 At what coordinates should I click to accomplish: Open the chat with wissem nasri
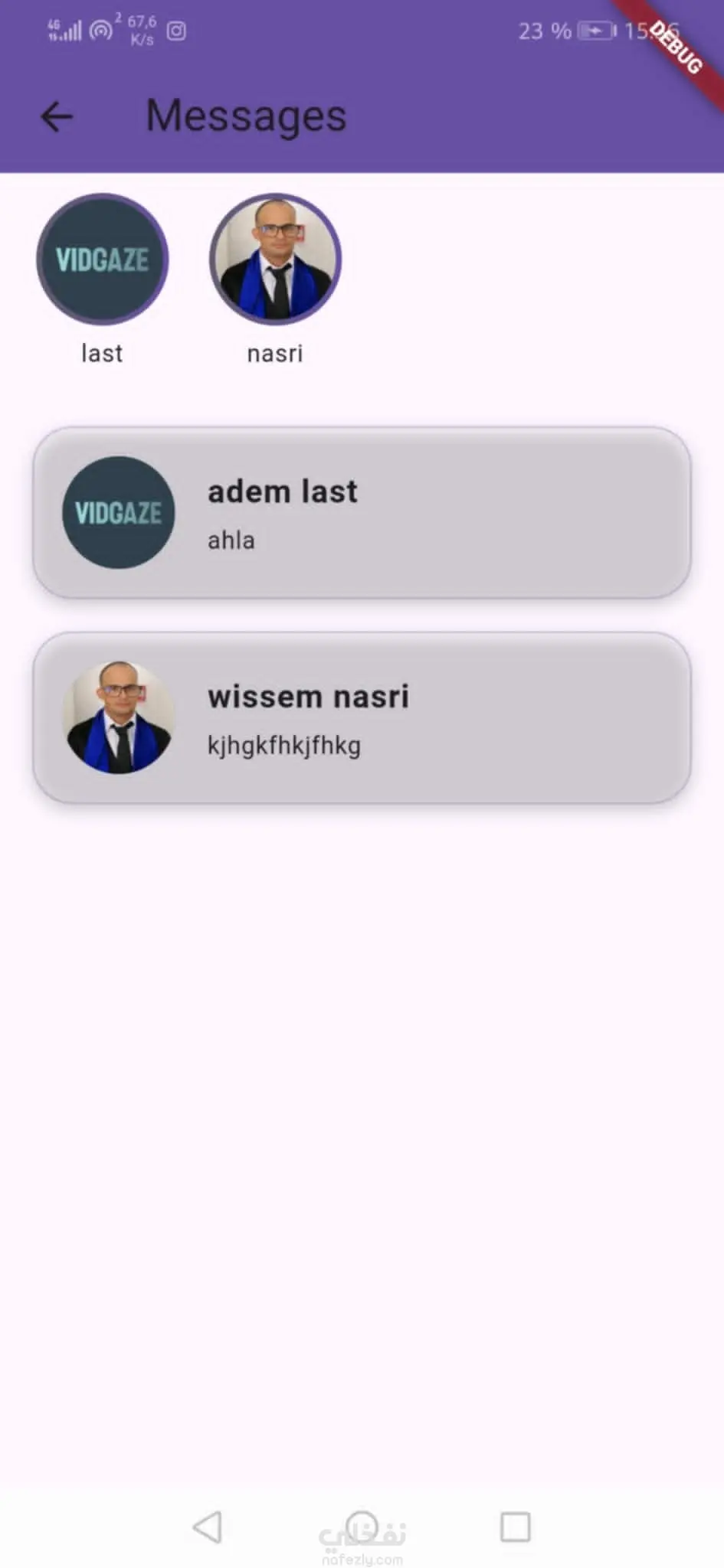pyautogui.click(x=362, y=718)
